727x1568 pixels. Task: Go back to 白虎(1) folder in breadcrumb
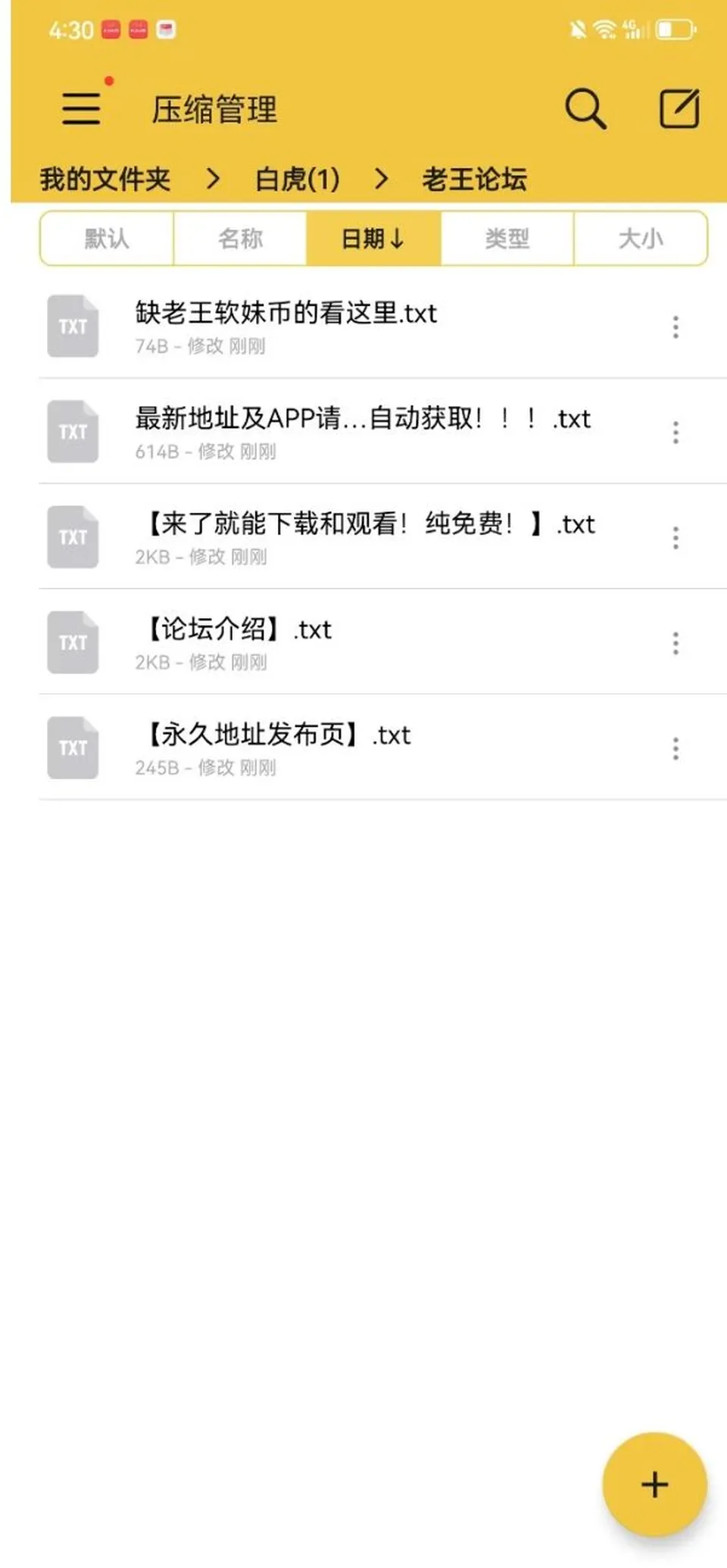(298, 180)
